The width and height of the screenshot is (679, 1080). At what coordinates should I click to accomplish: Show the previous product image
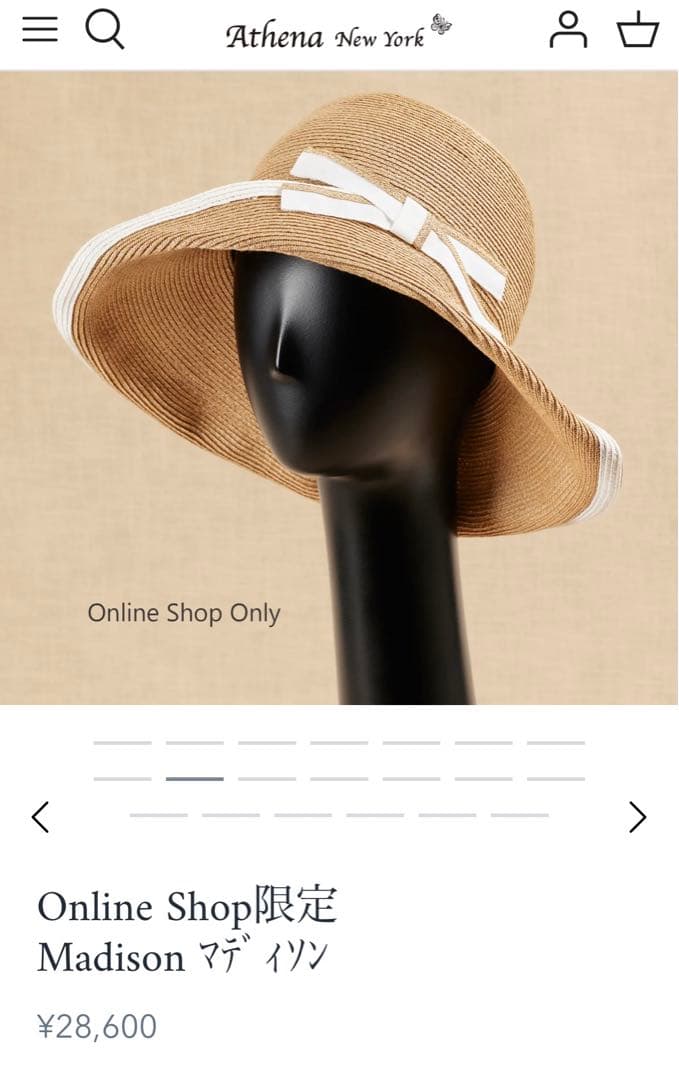click(x=40, y=818)
